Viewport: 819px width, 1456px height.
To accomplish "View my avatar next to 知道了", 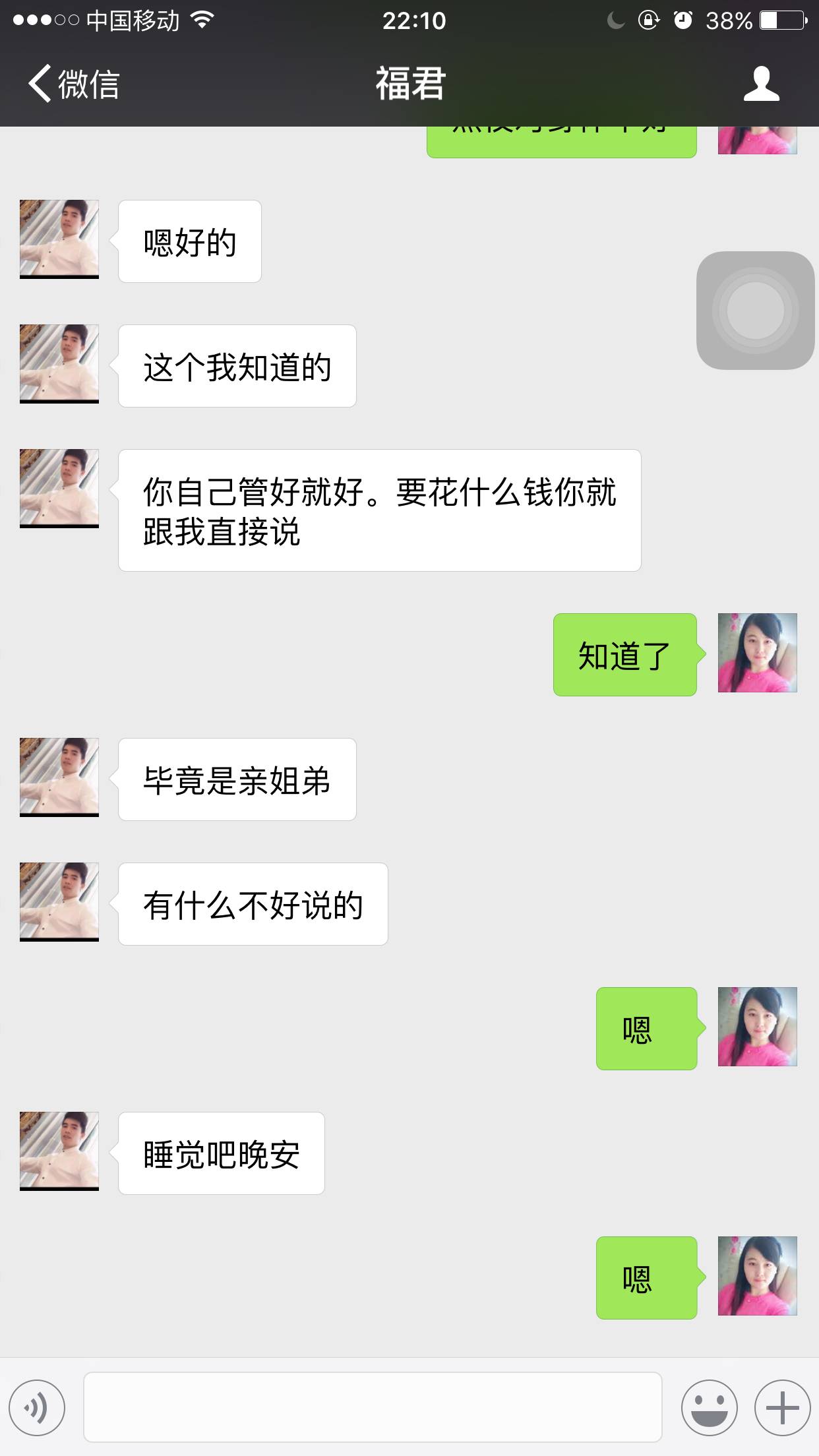I will [757, 653].
